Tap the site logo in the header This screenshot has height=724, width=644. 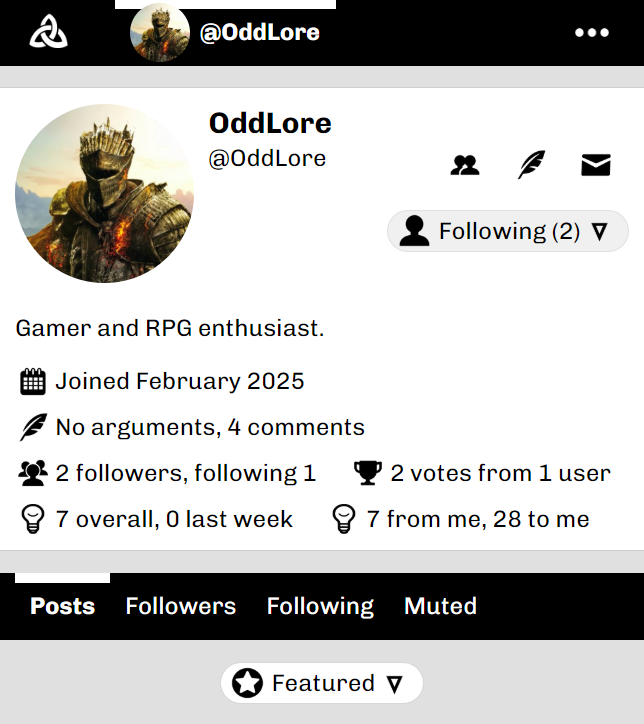click(x=48, y=33)
